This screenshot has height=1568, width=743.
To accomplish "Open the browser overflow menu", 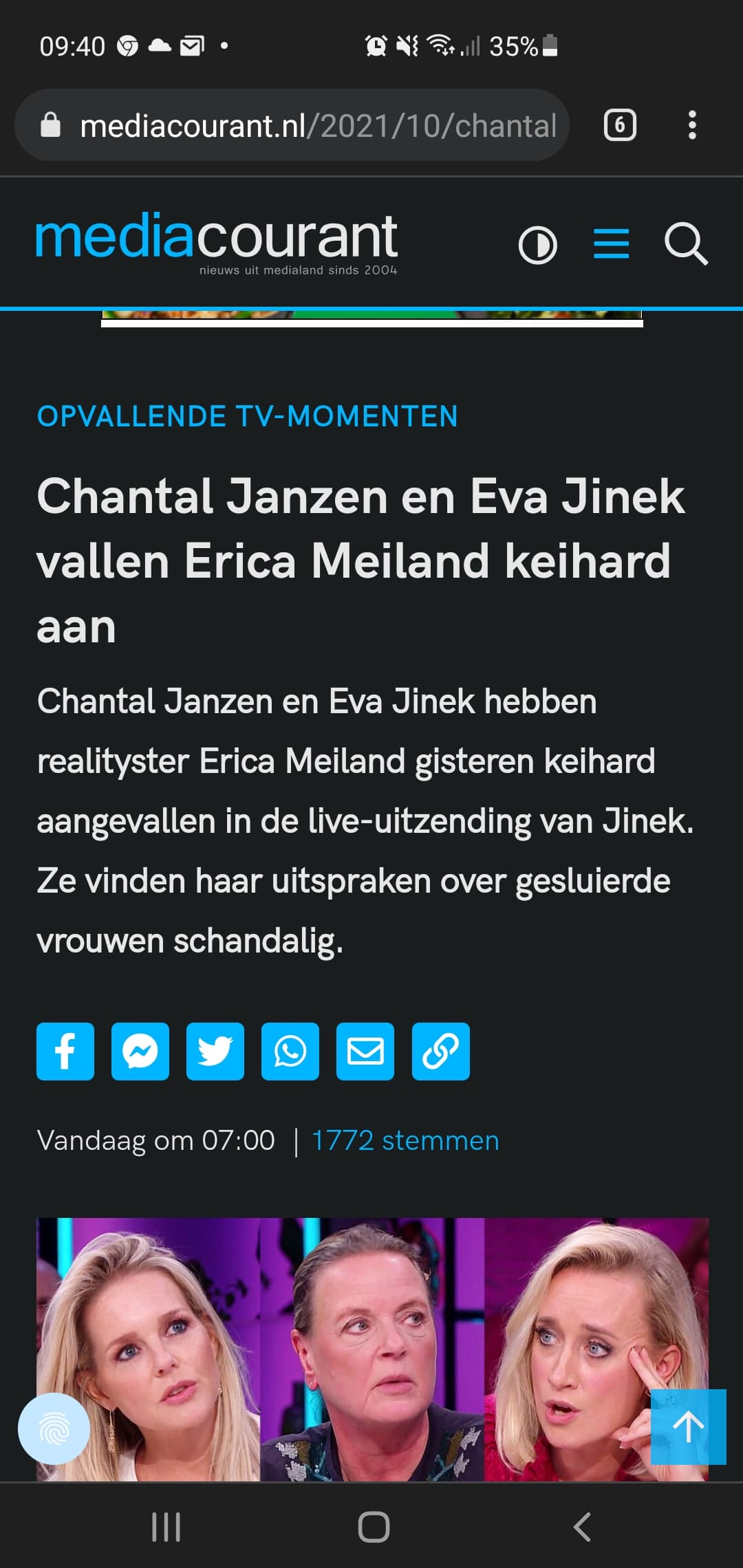I will click(x=692, y=125).
